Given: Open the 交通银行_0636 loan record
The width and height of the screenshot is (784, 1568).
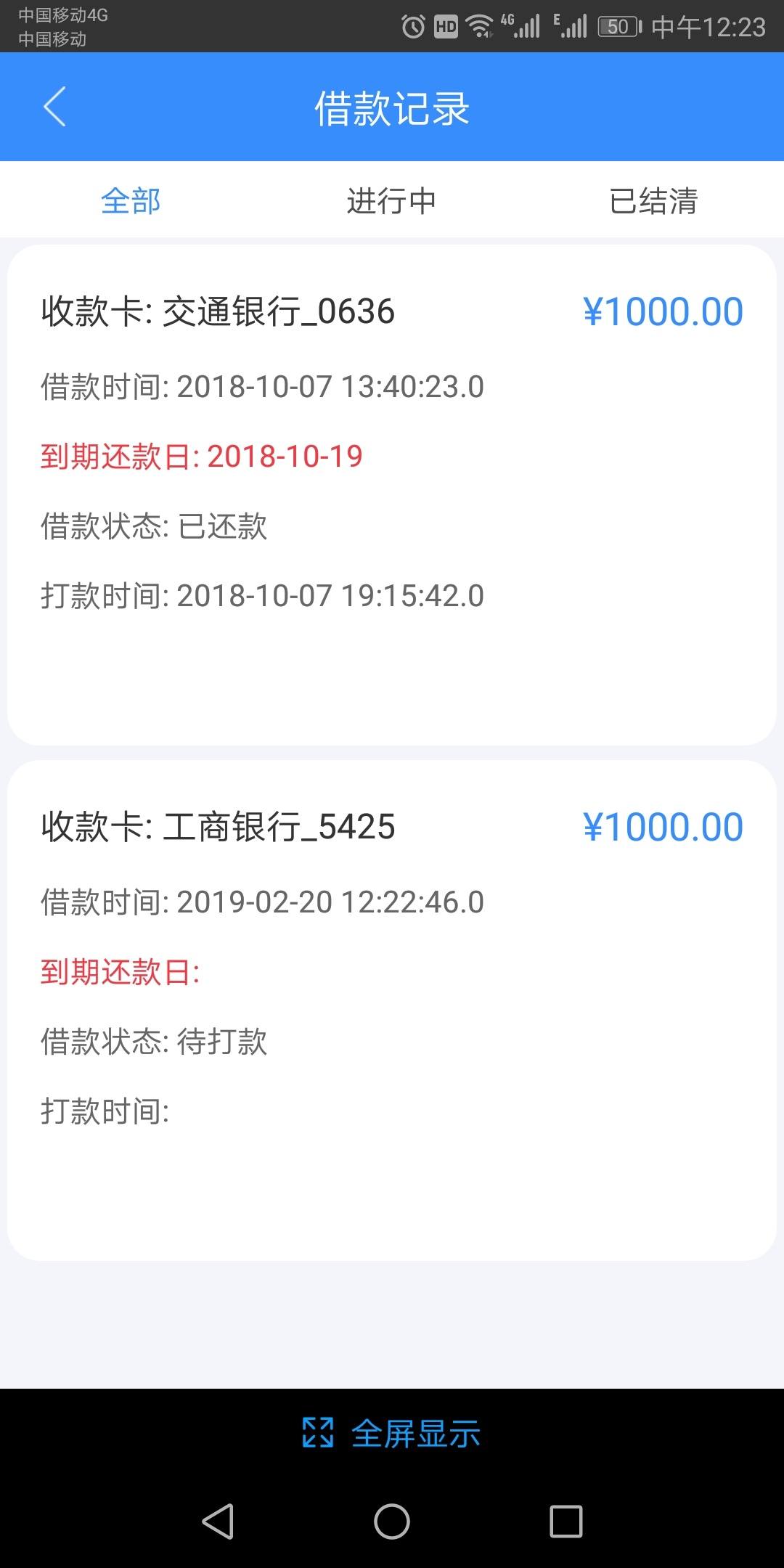Looking at the screenshot, I should pos(392,494).
